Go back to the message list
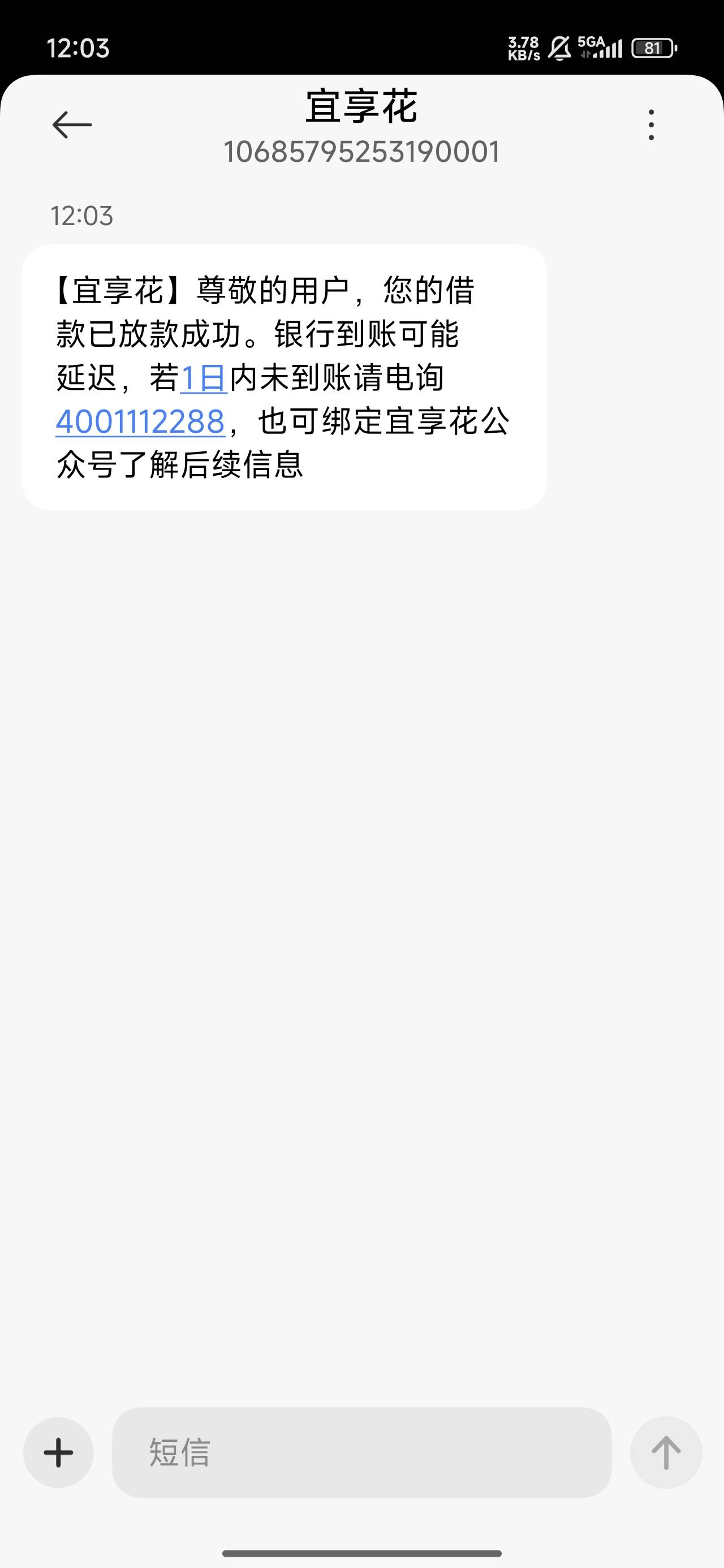The image size is (724, 1568). 72,125
